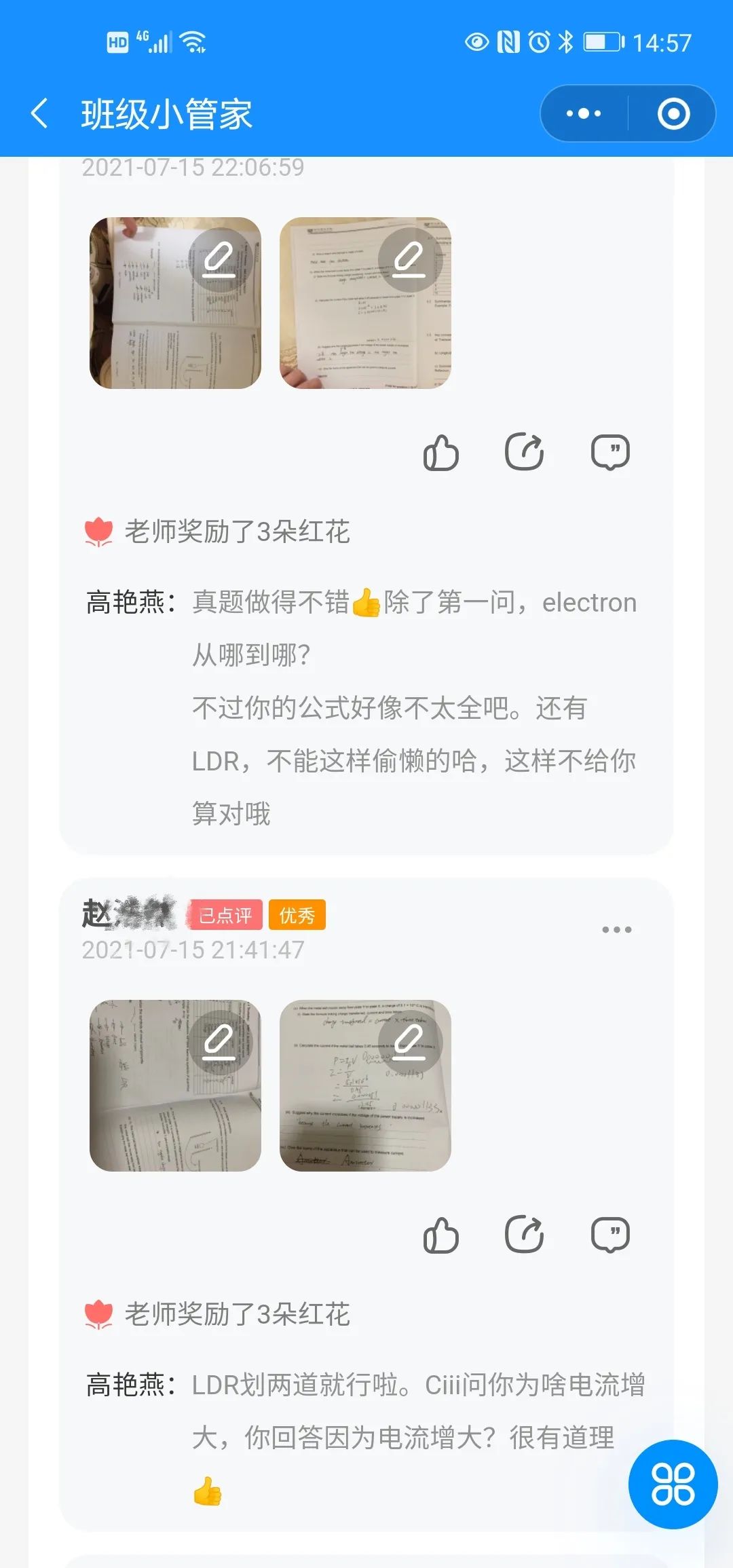The image size is (733, 1568).
Task: Open second homework photo posted at 22:06:59
Action: pos(365,303)
